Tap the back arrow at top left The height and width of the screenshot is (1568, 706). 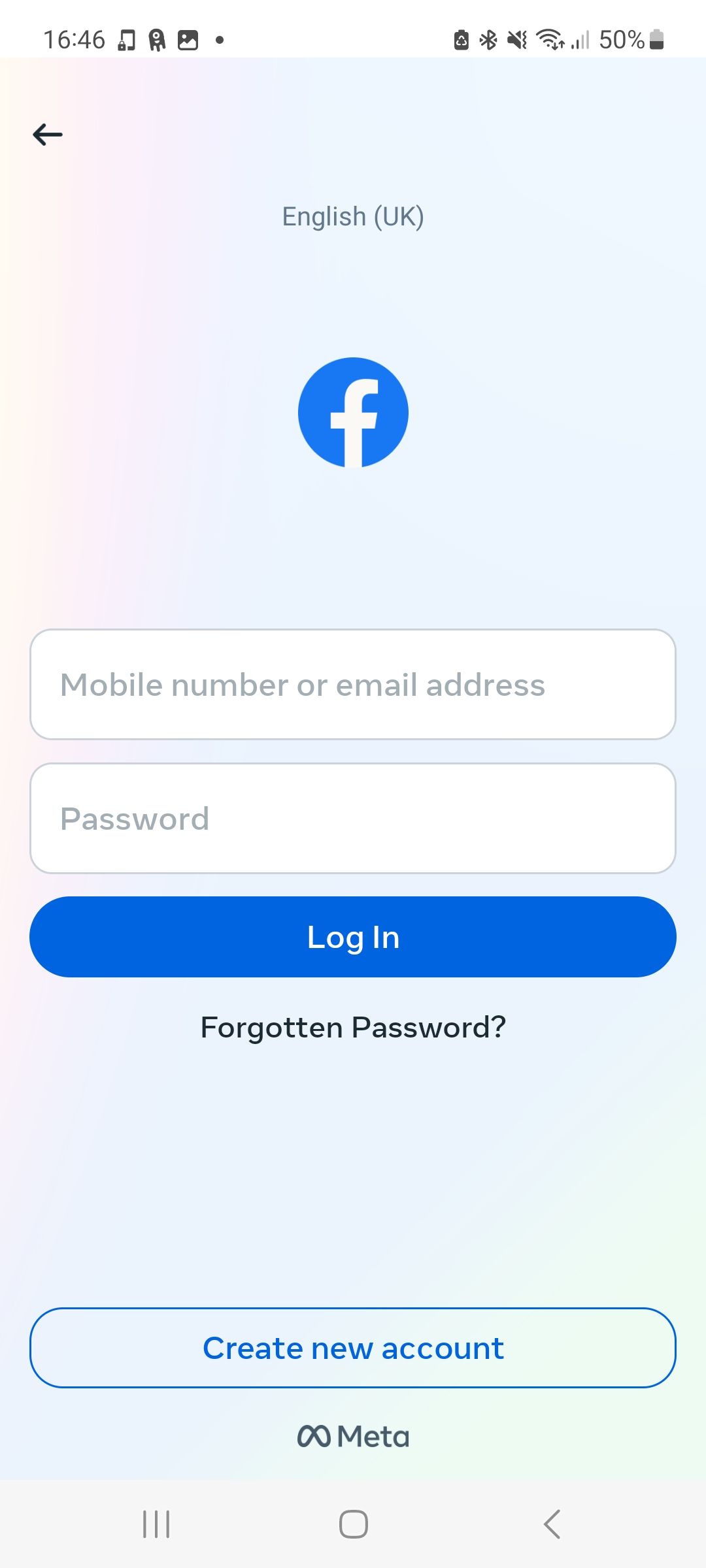[48, 134]
